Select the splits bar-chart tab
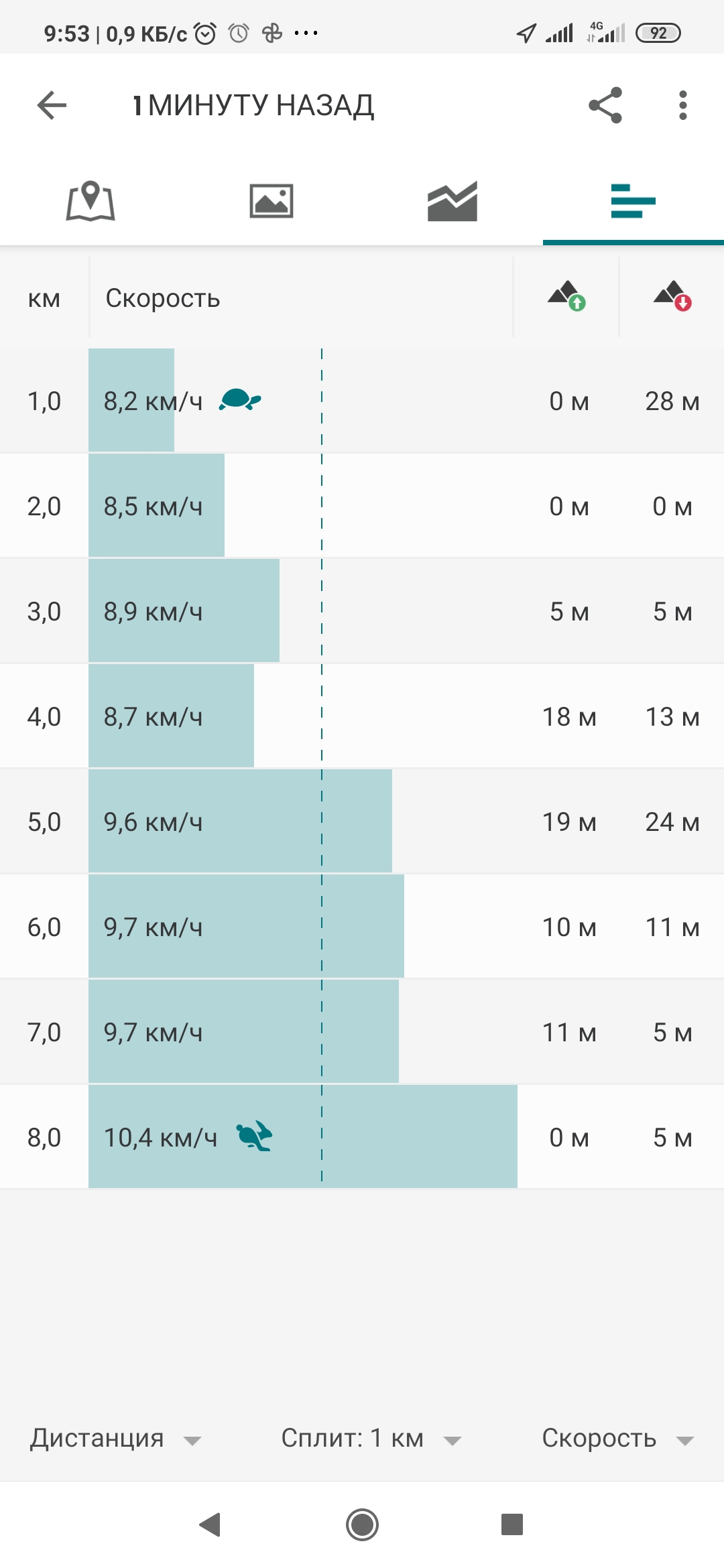724x1568 pixels. coord(633,200)
